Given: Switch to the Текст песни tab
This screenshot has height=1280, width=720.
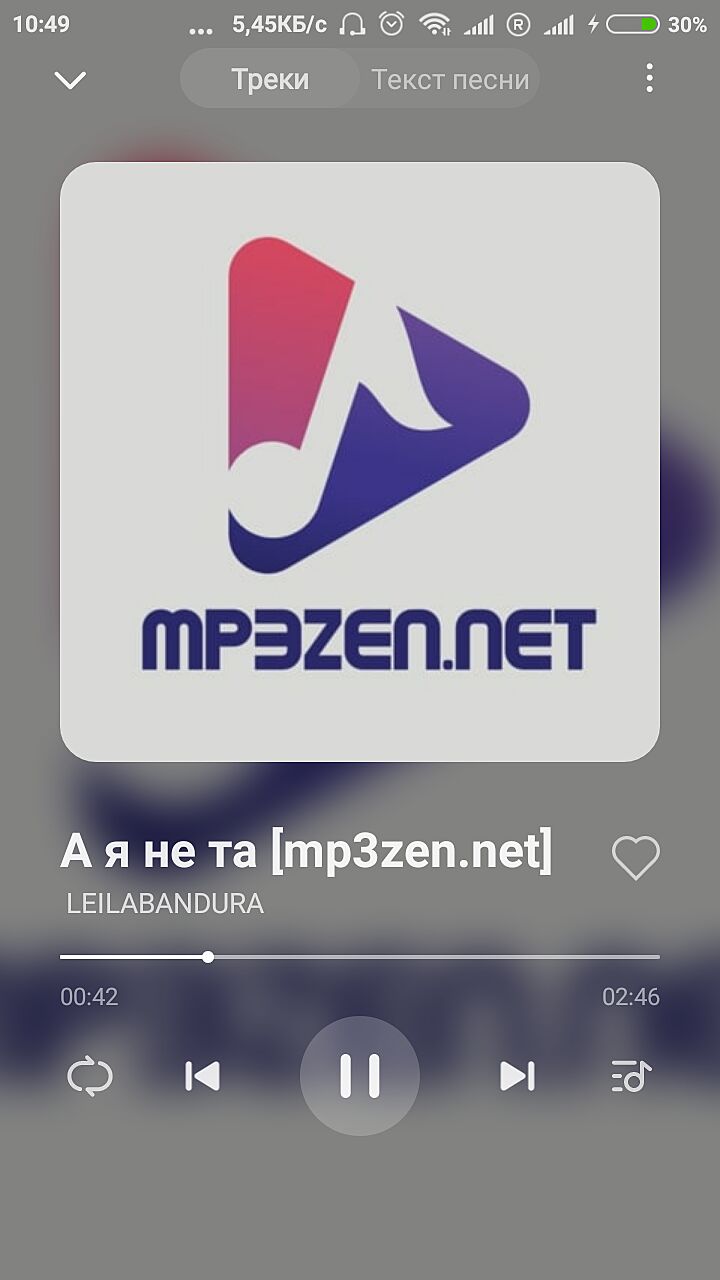Looking at the screenshot, I should coord(450,79).
